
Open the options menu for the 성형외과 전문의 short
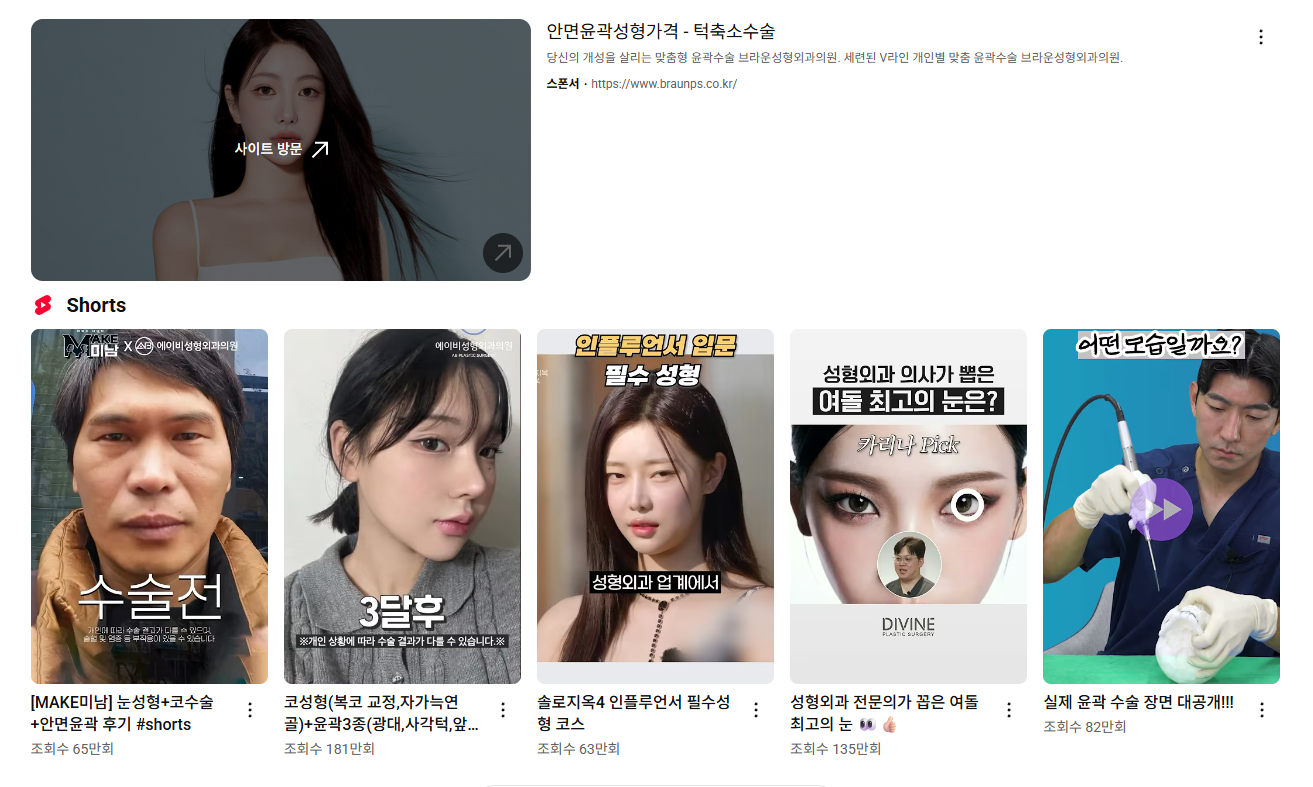tap(1009, 710)
